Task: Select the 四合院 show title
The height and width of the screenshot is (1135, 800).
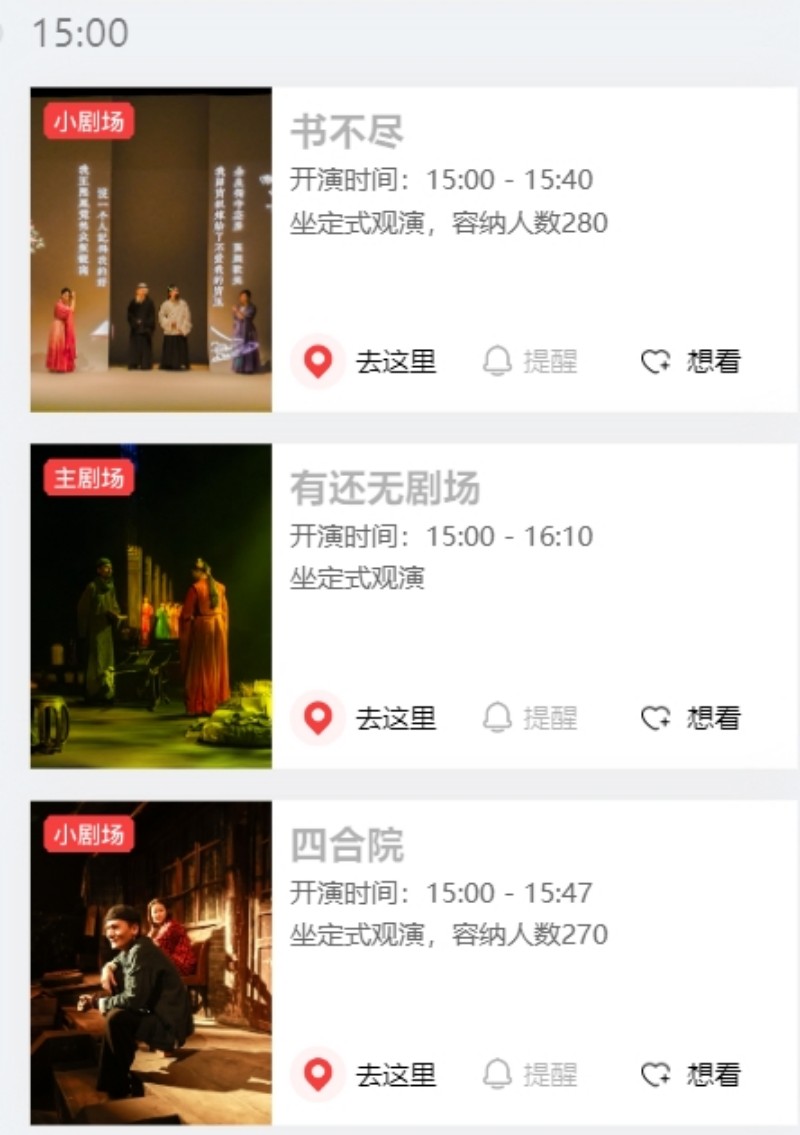Action: (x=346, y=845)
